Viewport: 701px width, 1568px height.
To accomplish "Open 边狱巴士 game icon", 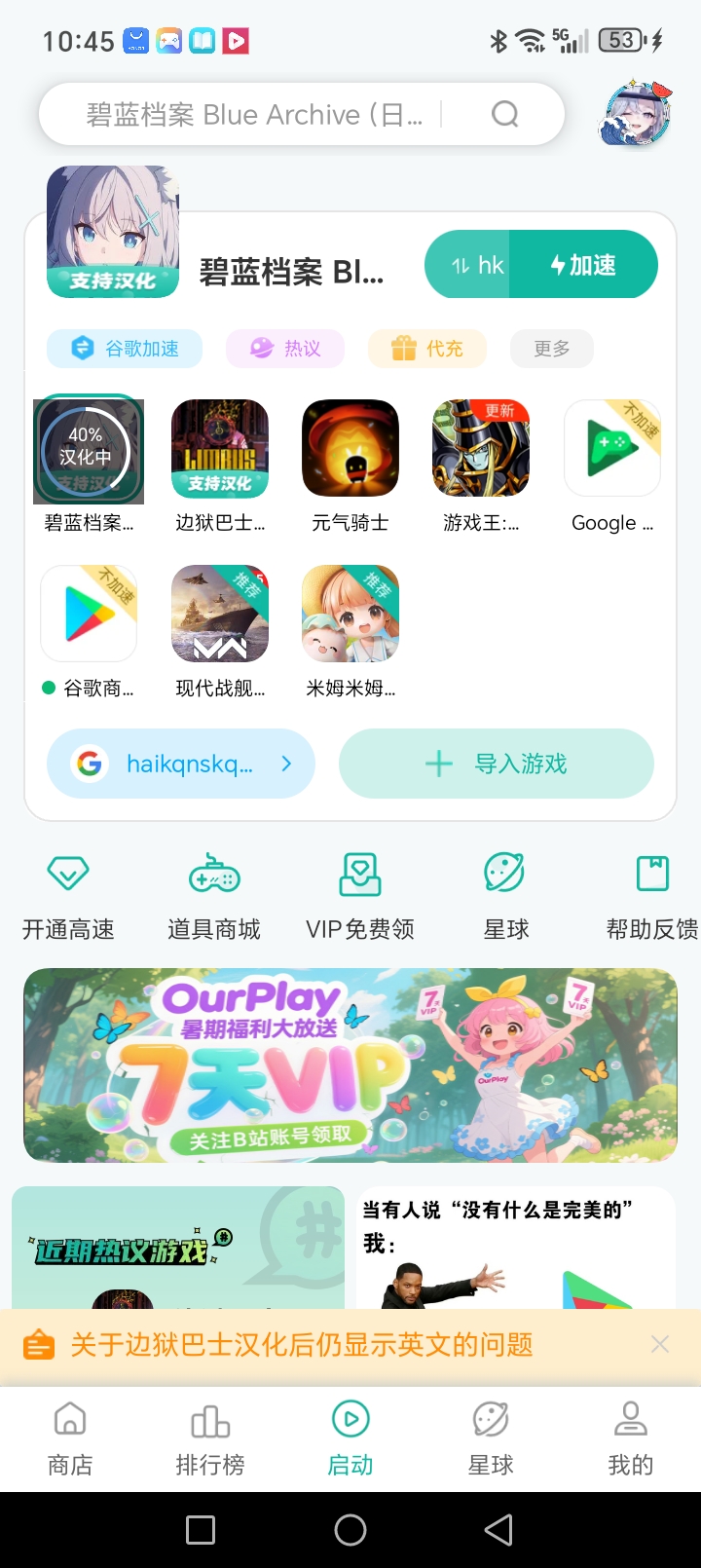I will [220, 449].
